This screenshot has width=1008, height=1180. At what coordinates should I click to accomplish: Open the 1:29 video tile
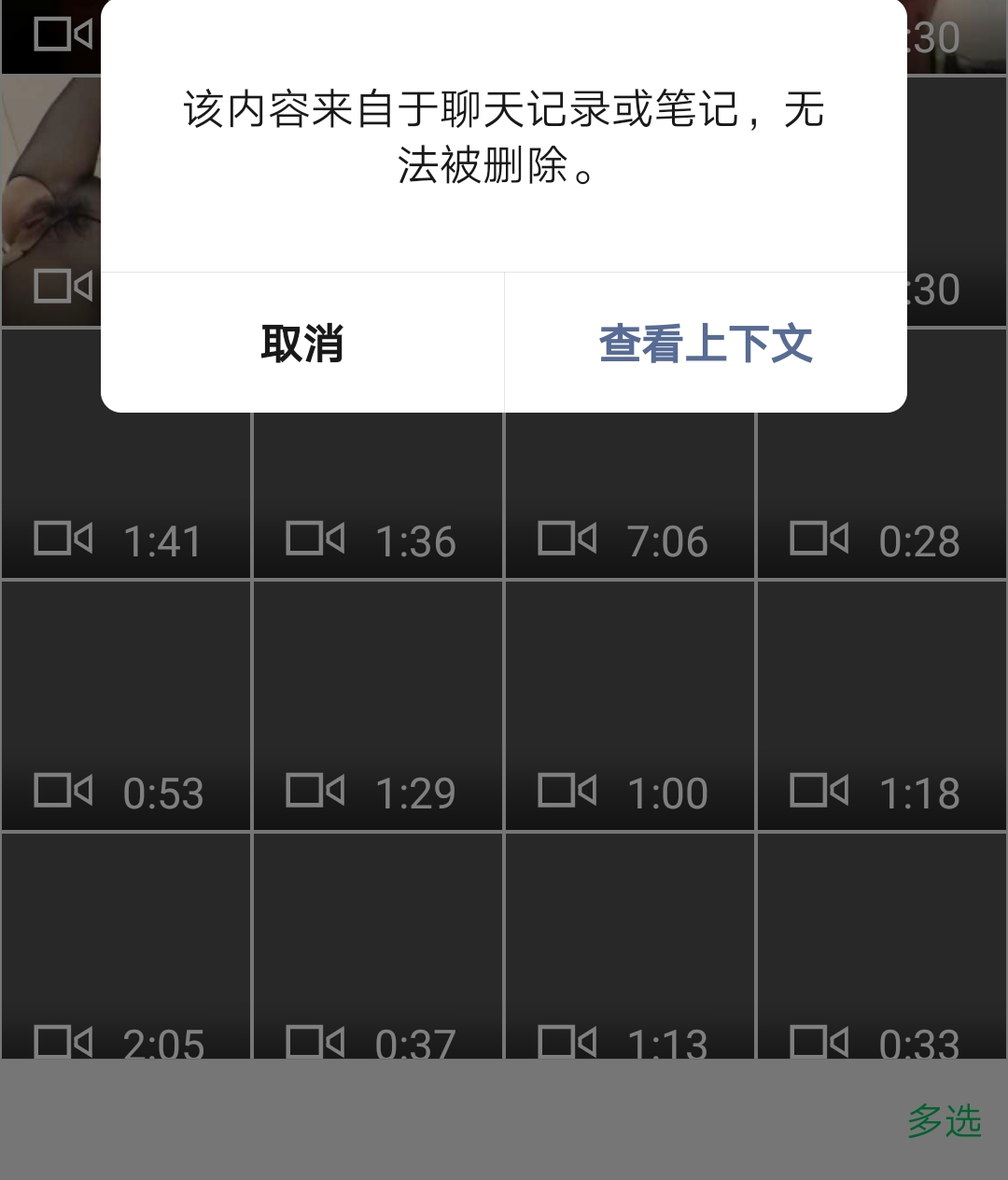378,705
